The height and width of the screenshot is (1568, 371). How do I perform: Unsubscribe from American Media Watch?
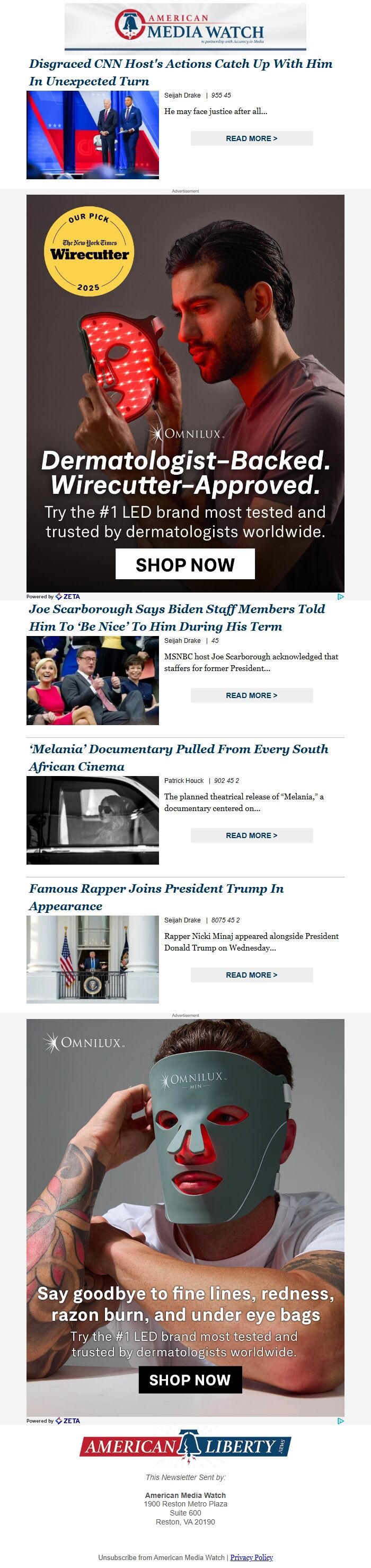click(161, 1557)
